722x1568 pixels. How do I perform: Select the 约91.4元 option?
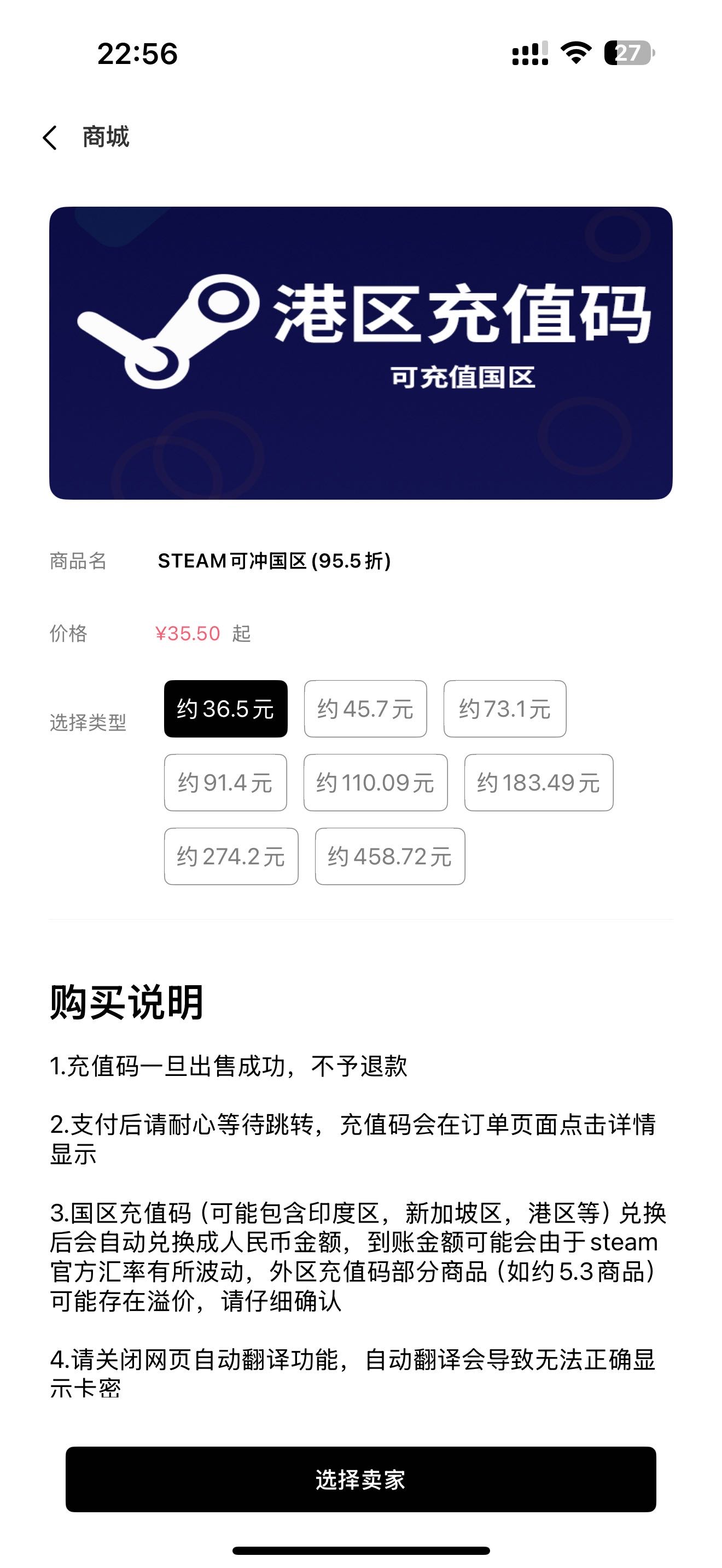click(225, 782)
